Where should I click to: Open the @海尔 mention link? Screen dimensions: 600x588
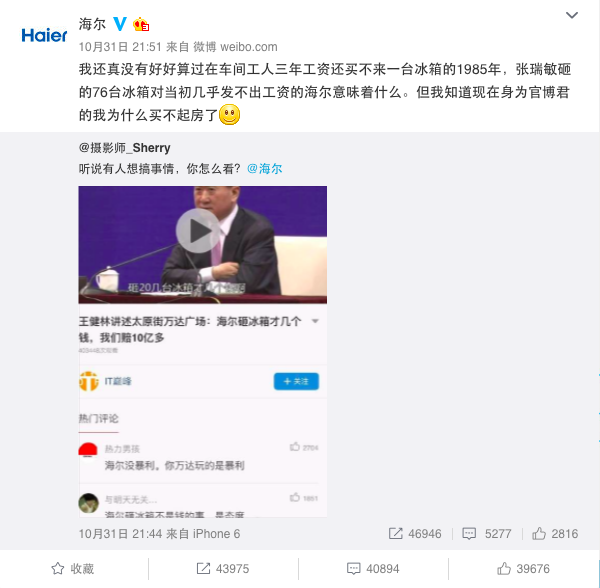point(264,168)
